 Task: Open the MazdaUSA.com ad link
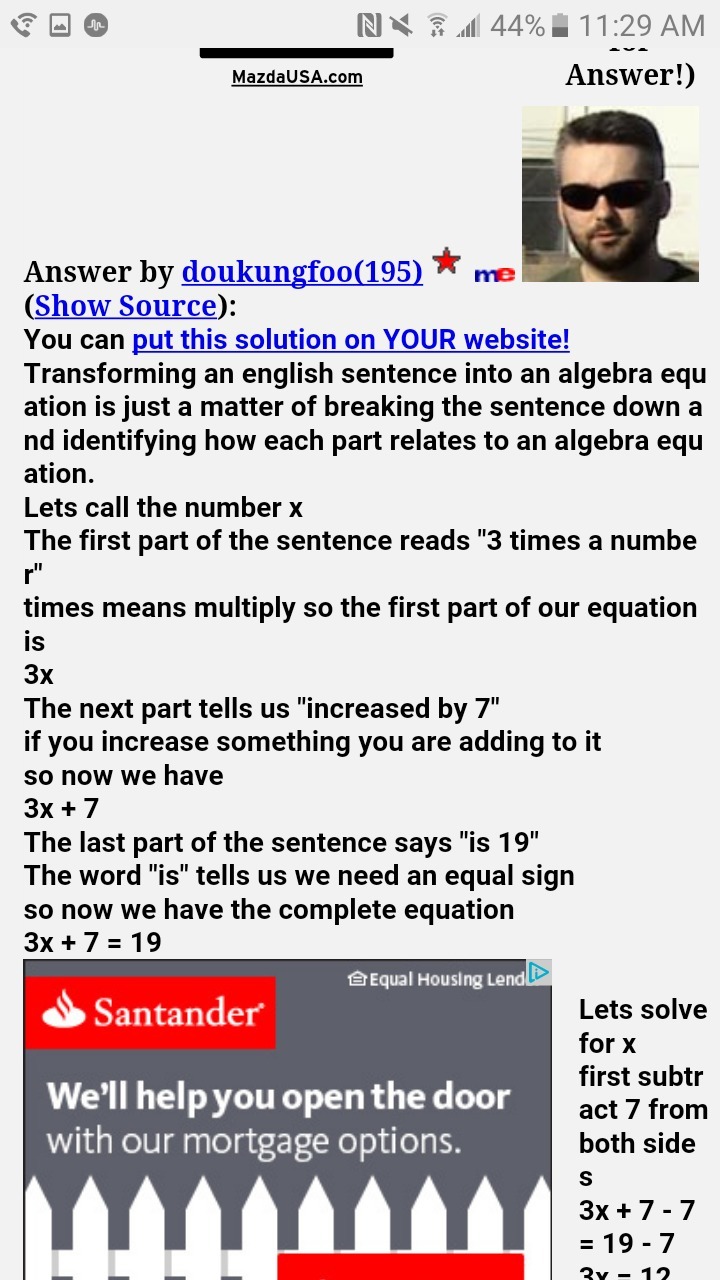[x=297, y=77]
